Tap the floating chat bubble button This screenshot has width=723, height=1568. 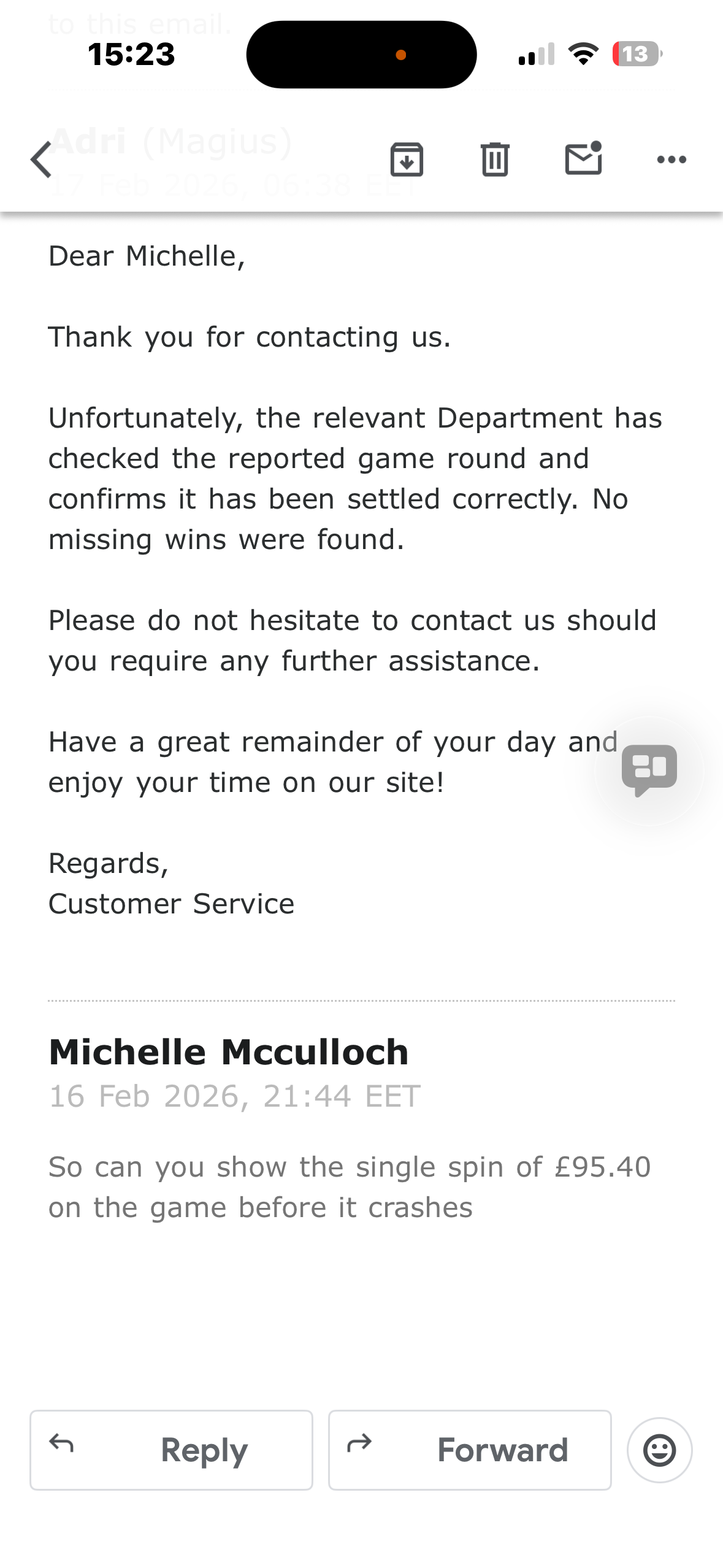click(x=649, y=770)
